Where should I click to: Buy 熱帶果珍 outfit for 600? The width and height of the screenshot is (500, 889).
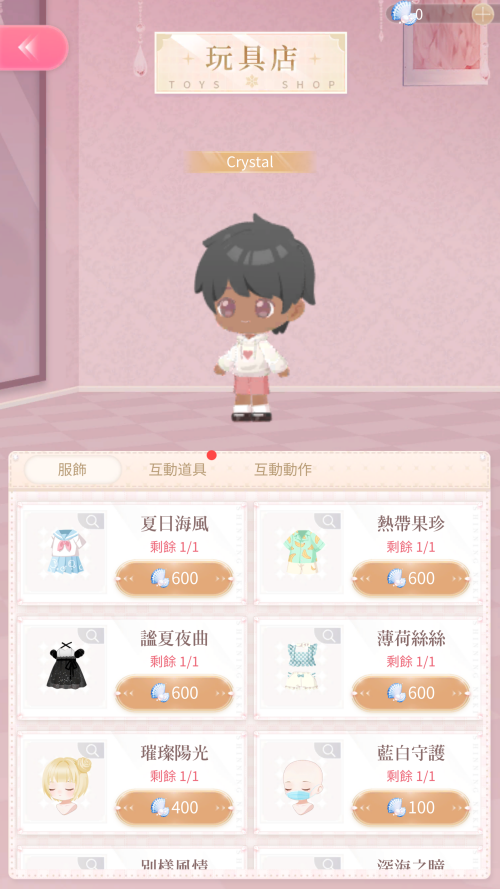click(411, 578)
